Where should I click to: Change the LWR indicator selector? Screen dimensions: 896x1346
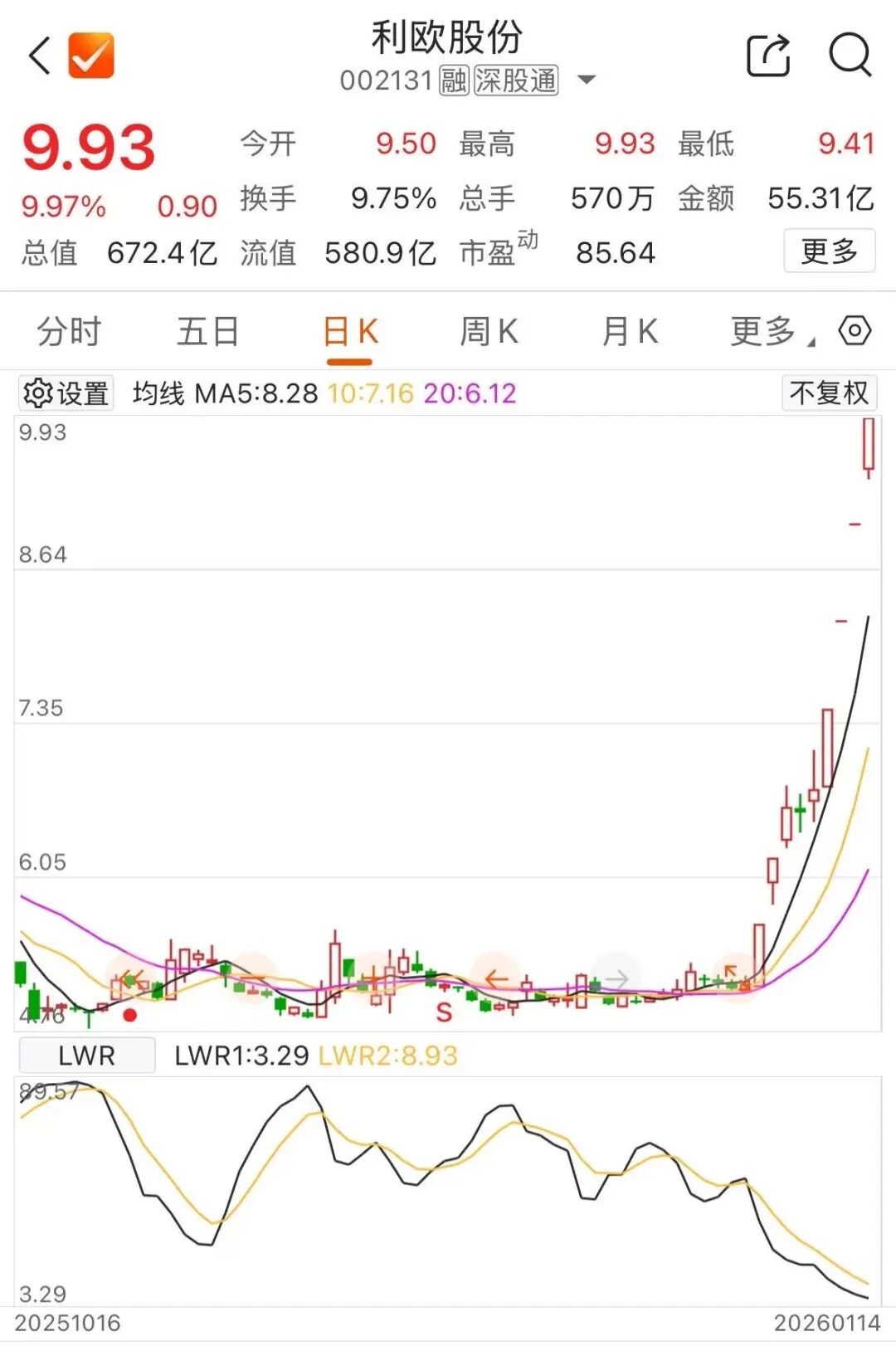pos(87,1056)
